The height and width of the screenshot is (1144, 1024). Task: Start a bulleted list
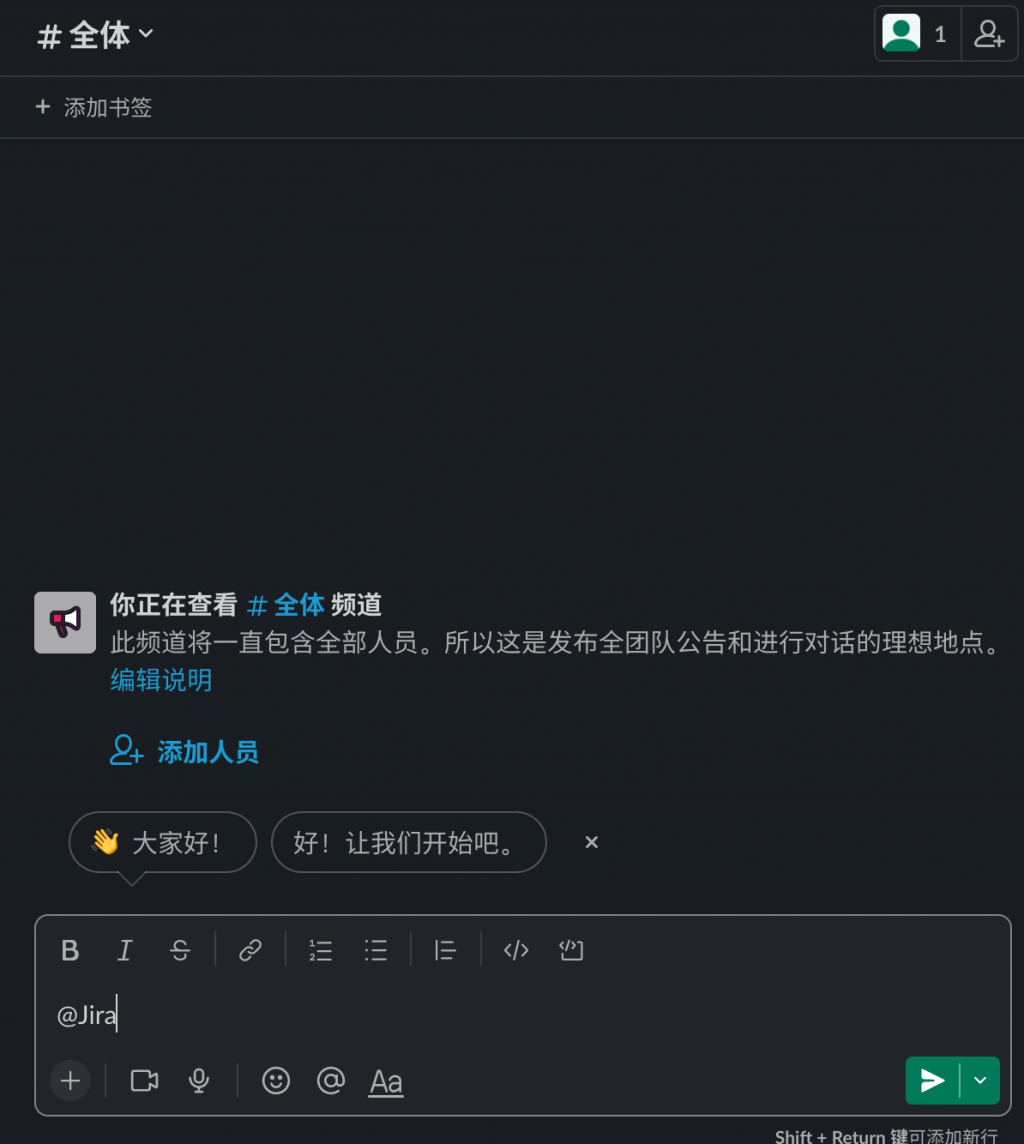click(376, 950)
